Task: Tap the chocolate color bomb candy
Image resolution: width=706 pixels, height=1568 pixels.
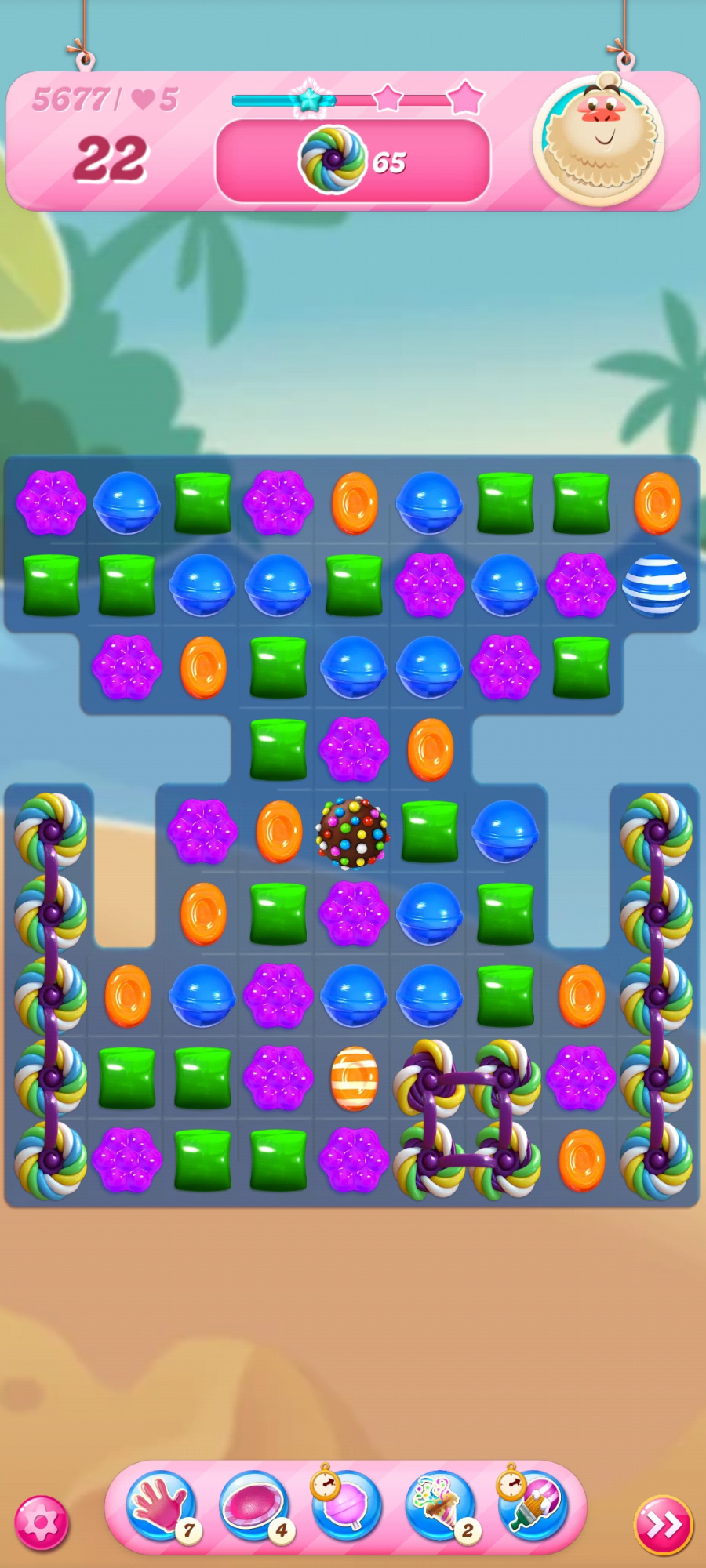Action: (x=353, y=833)
